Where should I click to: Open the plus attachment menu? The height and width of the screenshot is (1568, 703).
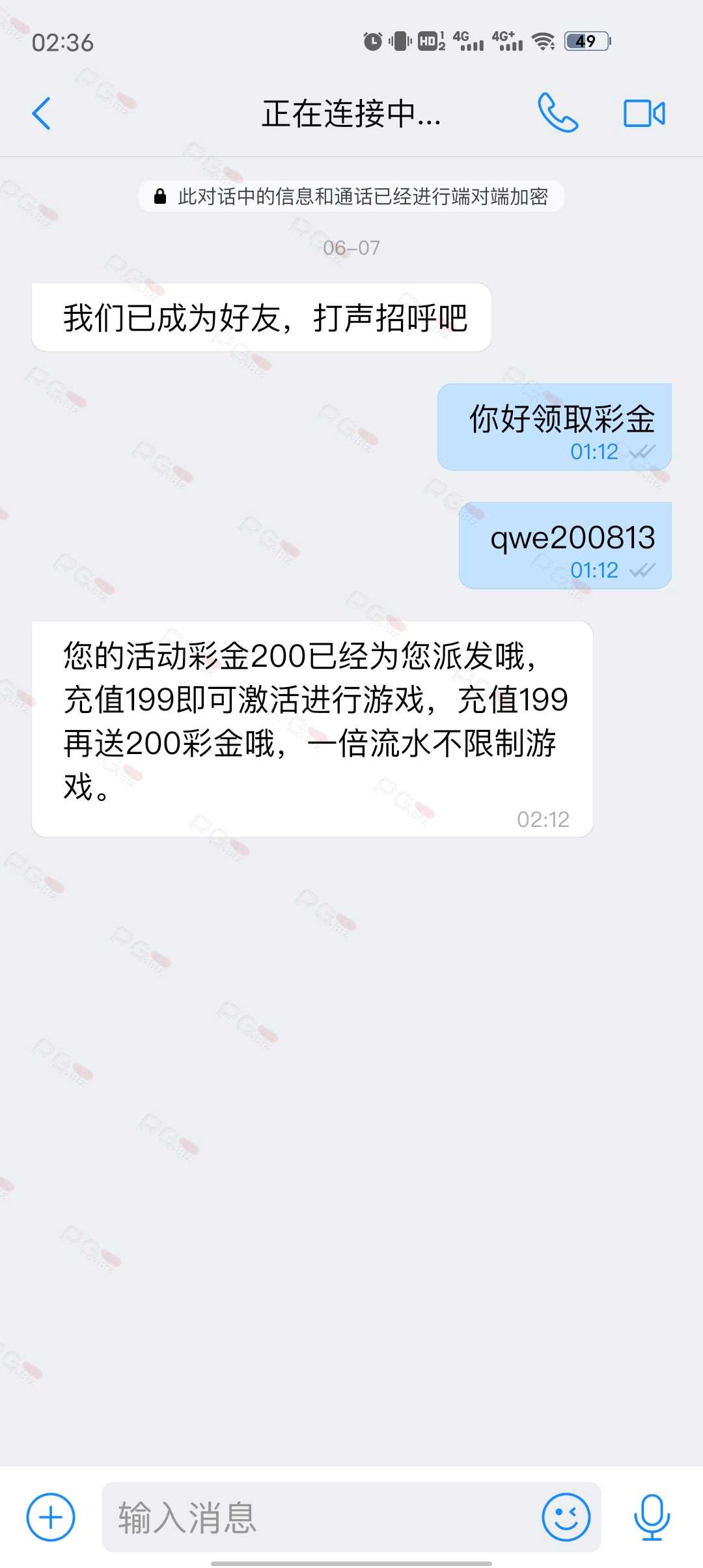51,1517
